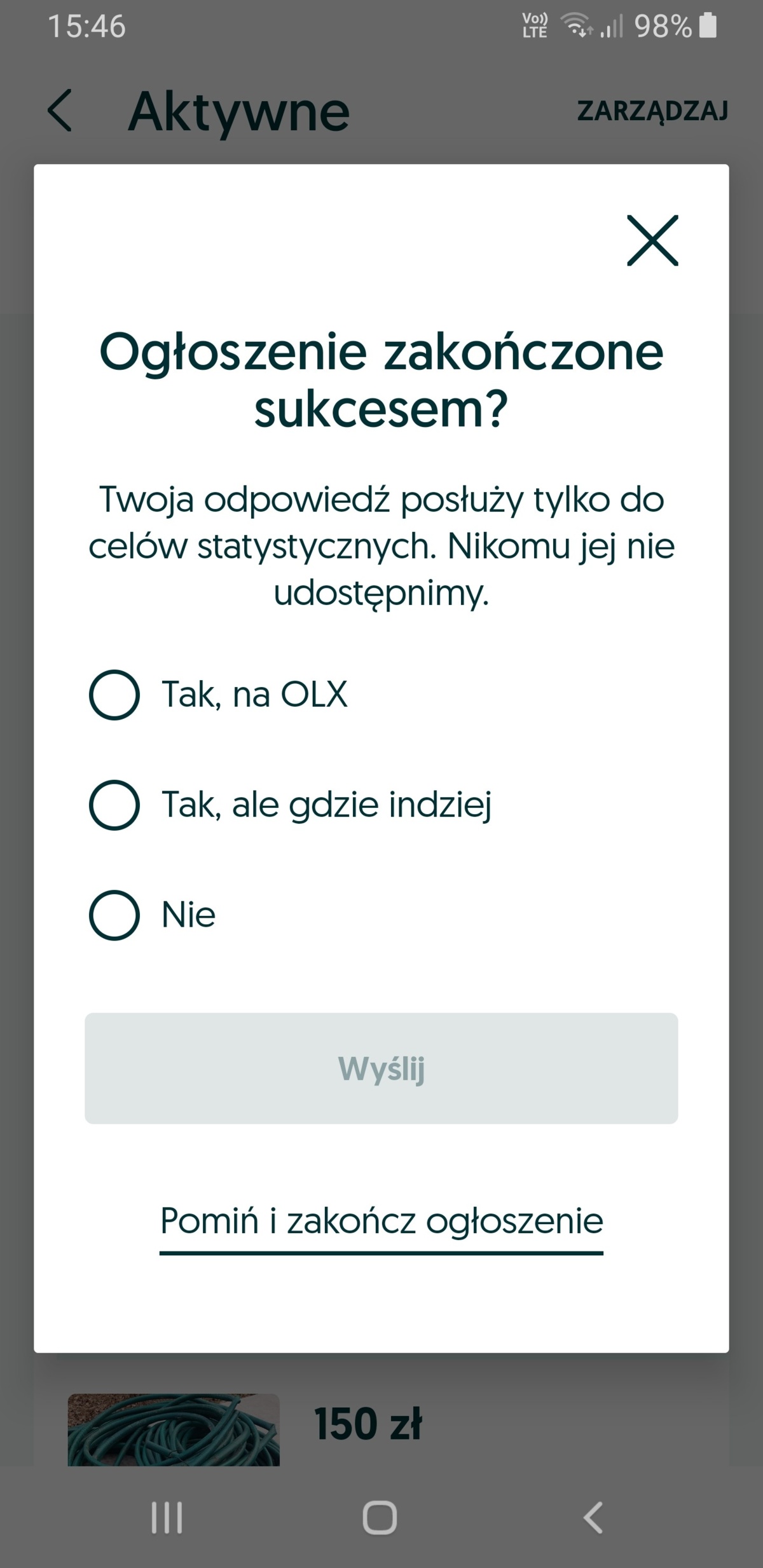The height and width of the screenshot is (1568, 763).
Task: Choose 'Tak, ale gdzie indziej'
Action: pyautogui.click(x=114, y=805)
